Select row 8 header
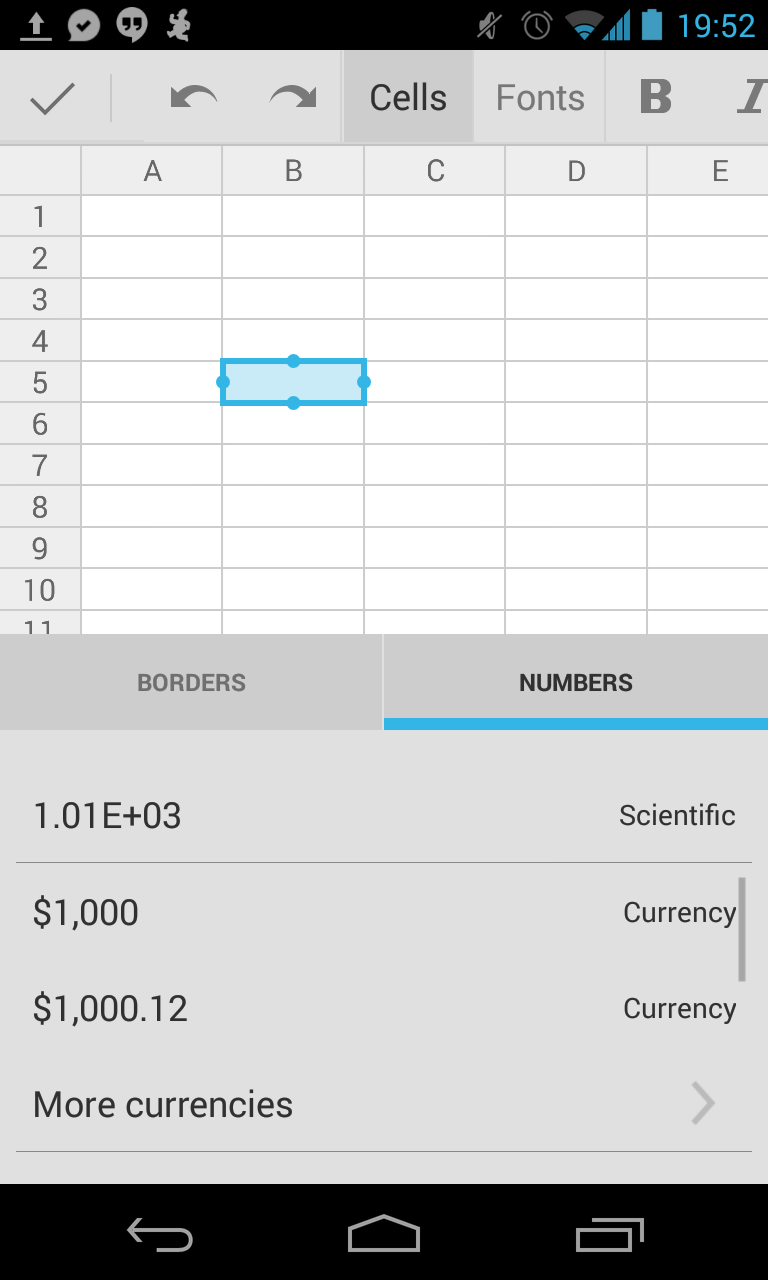768x1280 pixels. tap(40, 507)
